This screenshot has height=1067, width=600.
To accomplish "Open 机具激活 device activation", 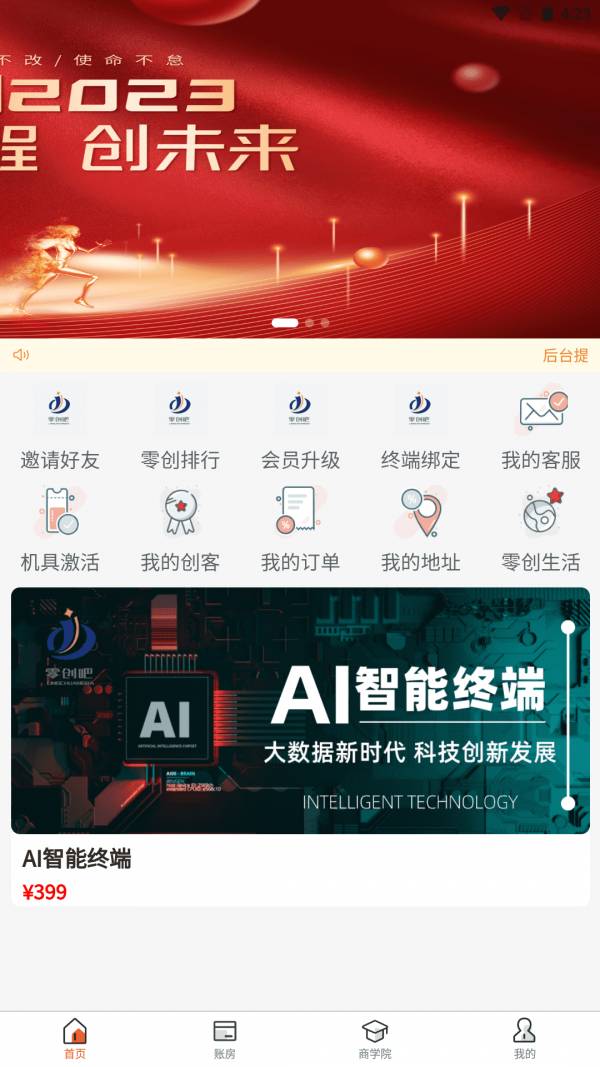I will coord(60,530).
